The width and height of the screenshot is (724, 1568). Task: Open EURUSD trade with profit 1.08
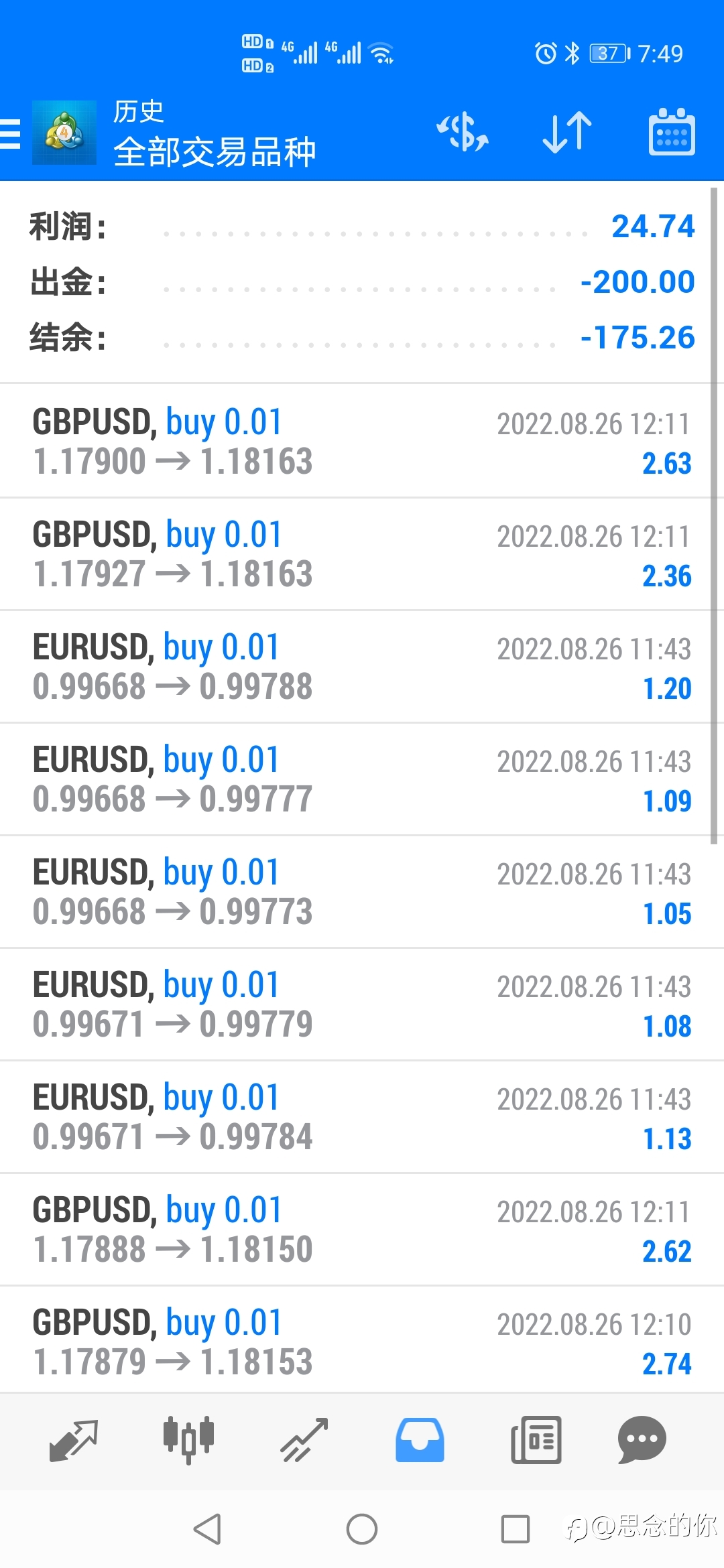362,1004
